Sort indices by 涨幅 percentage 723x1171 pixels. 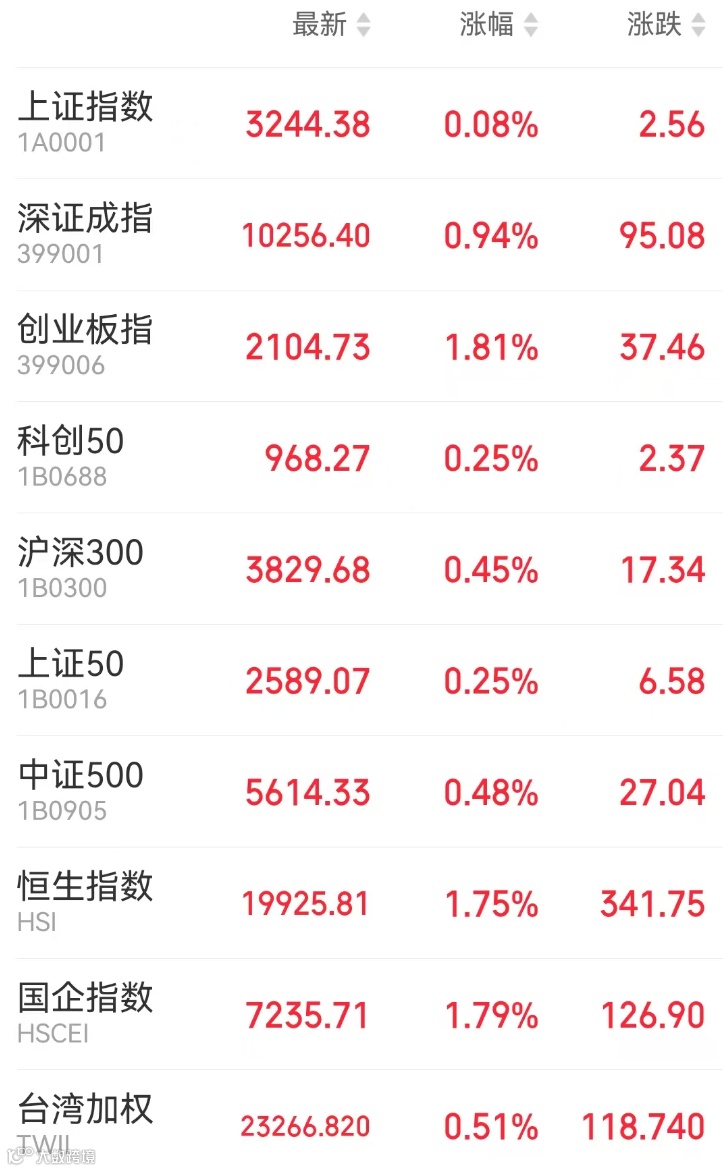pos(499,25)
